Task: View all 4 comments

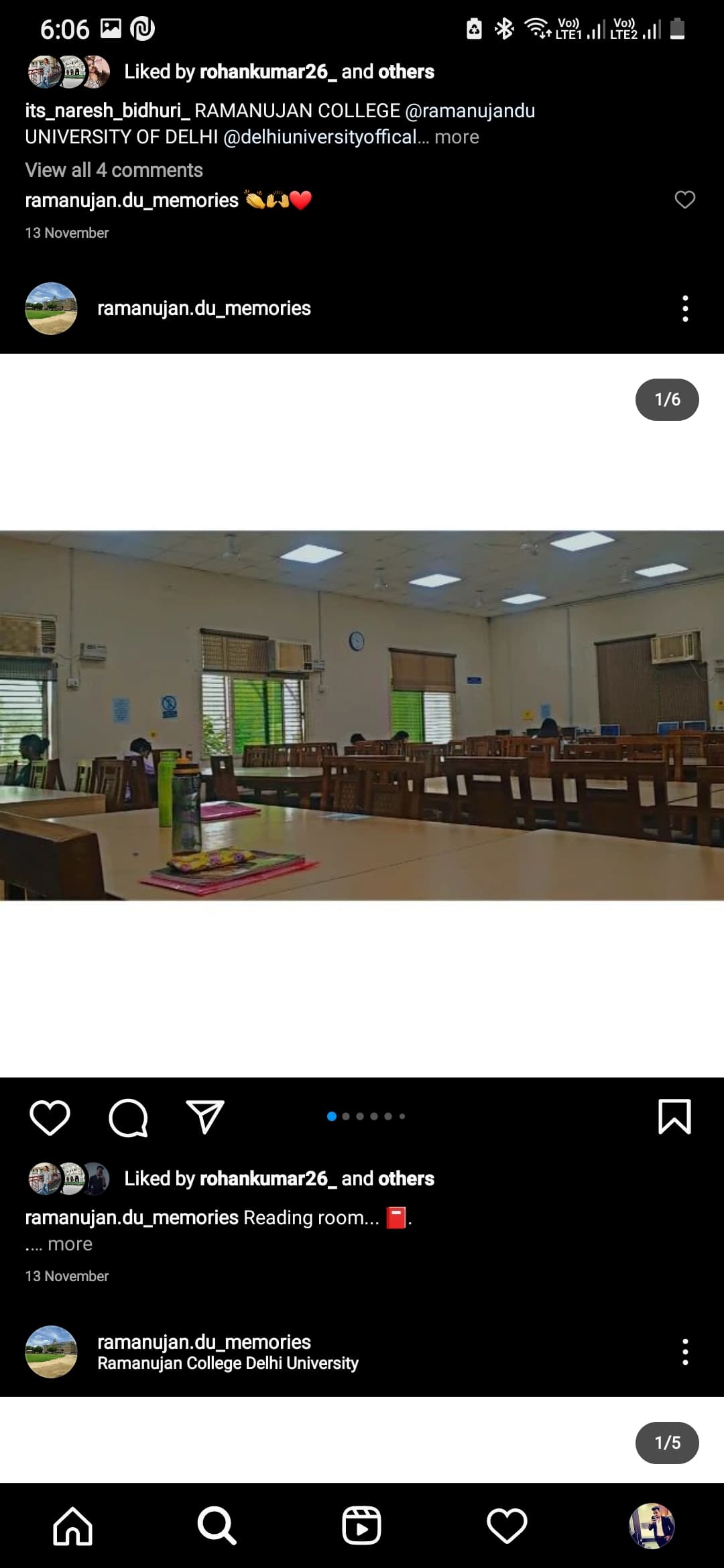Action: pyautogui.click(x=114, y=170)
